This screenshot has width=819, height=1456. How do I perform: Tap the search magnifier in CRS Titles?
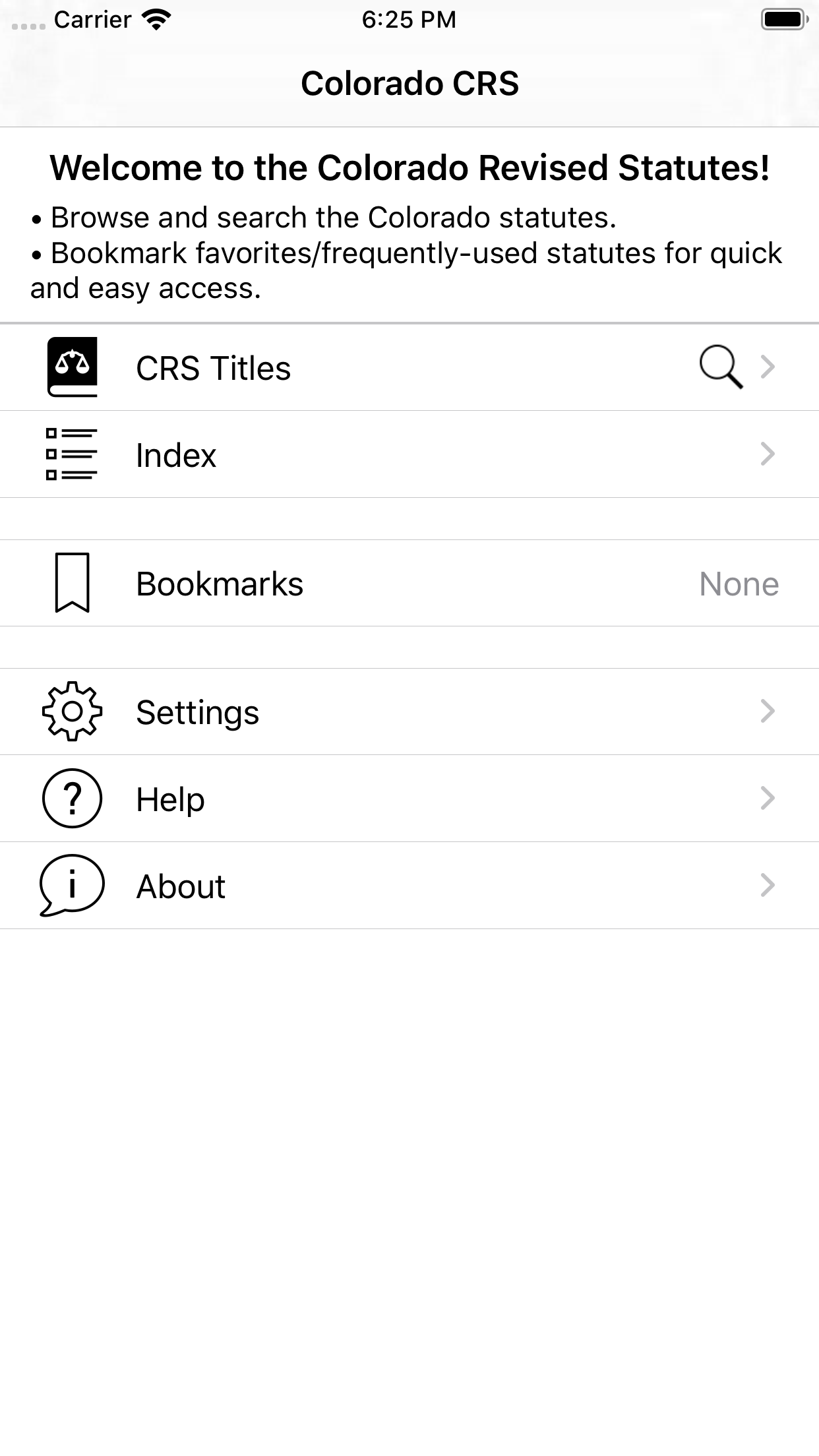(x=721, y=367)
